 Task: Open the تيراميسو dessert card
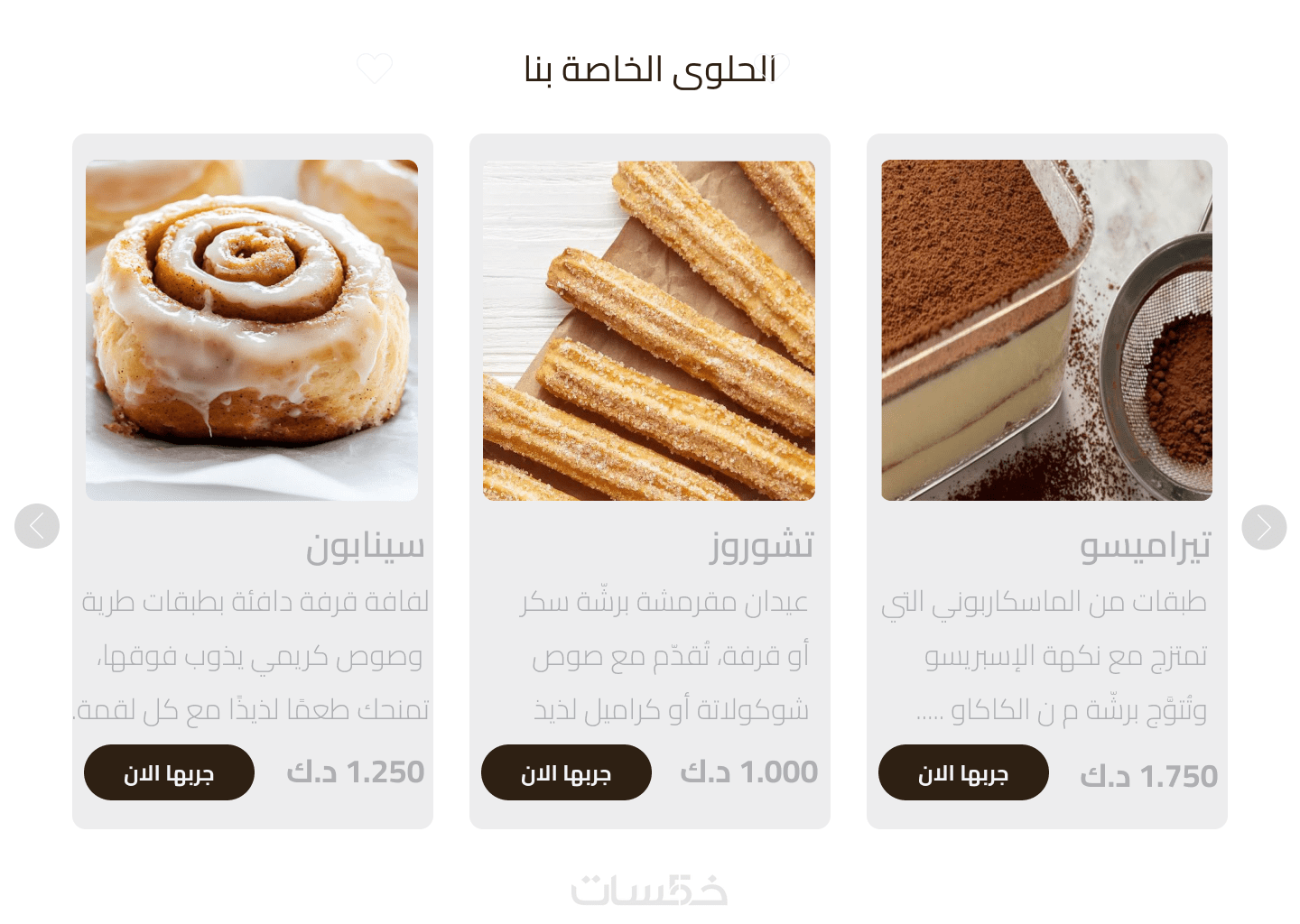(x=1046, y=330)
